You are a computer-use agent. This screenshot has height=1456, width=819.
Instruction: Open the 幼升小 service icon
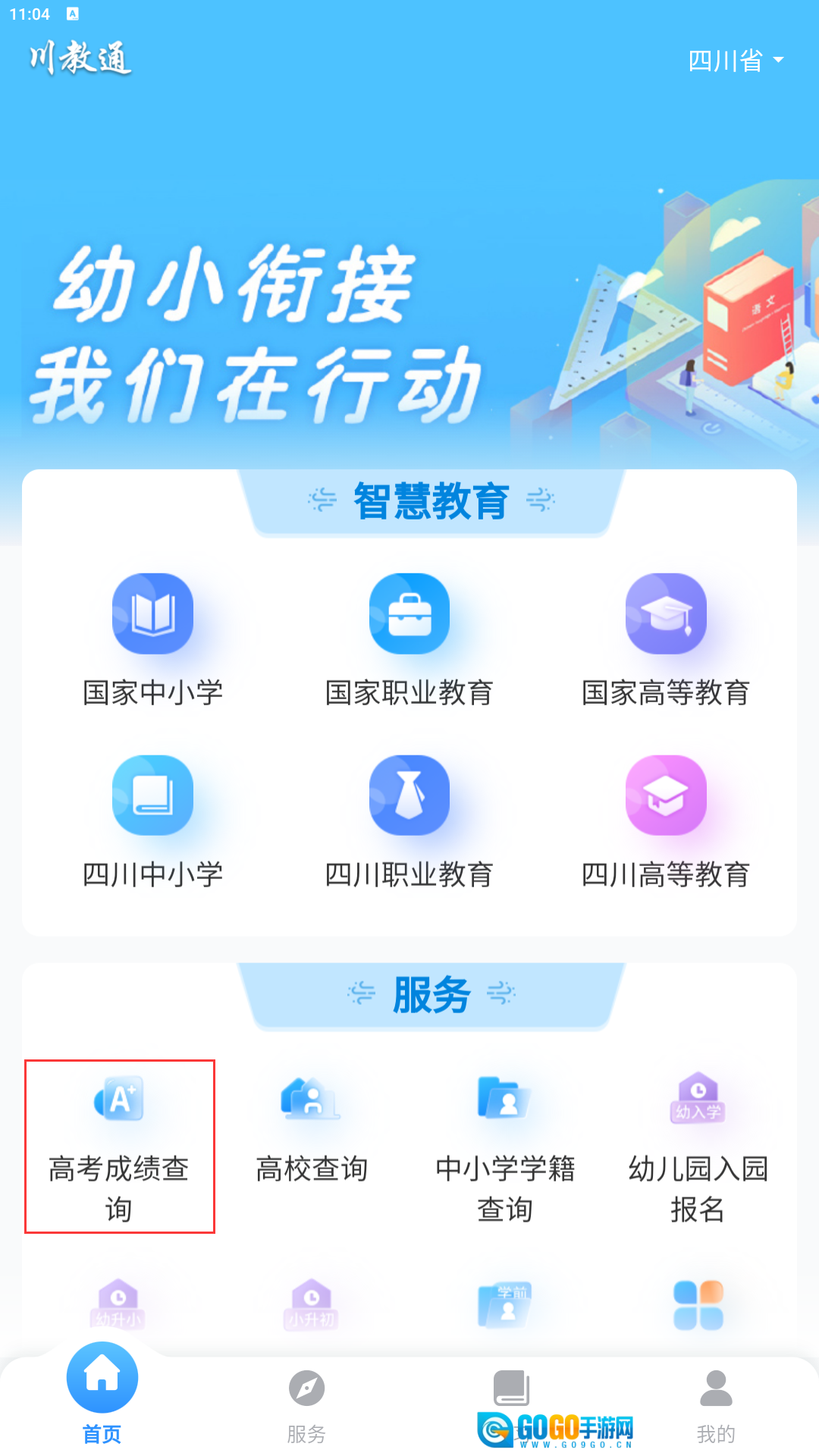pyautogui.click(x=118, y=1304)
